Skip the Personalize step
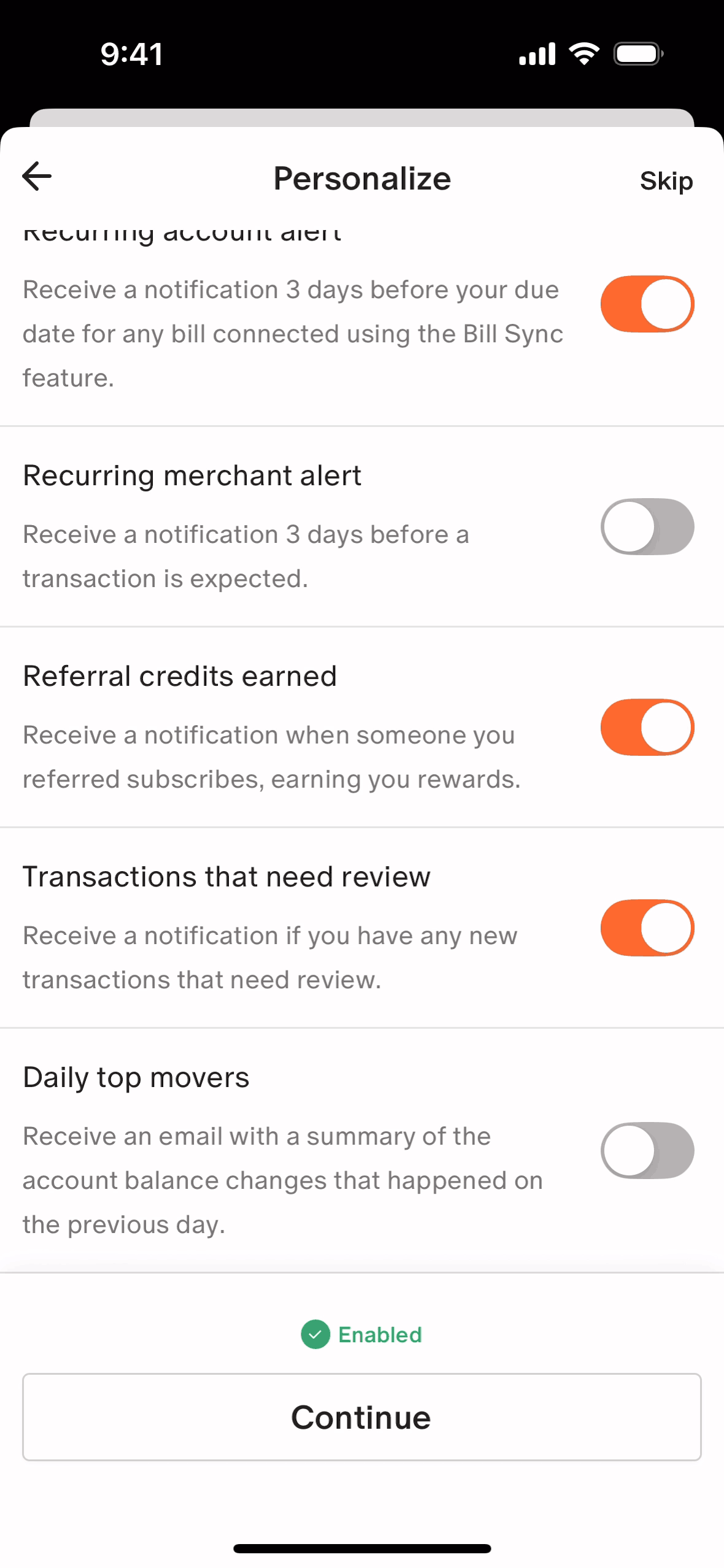This screenshot has height=1568, width=724. click(x=666, y=181)
